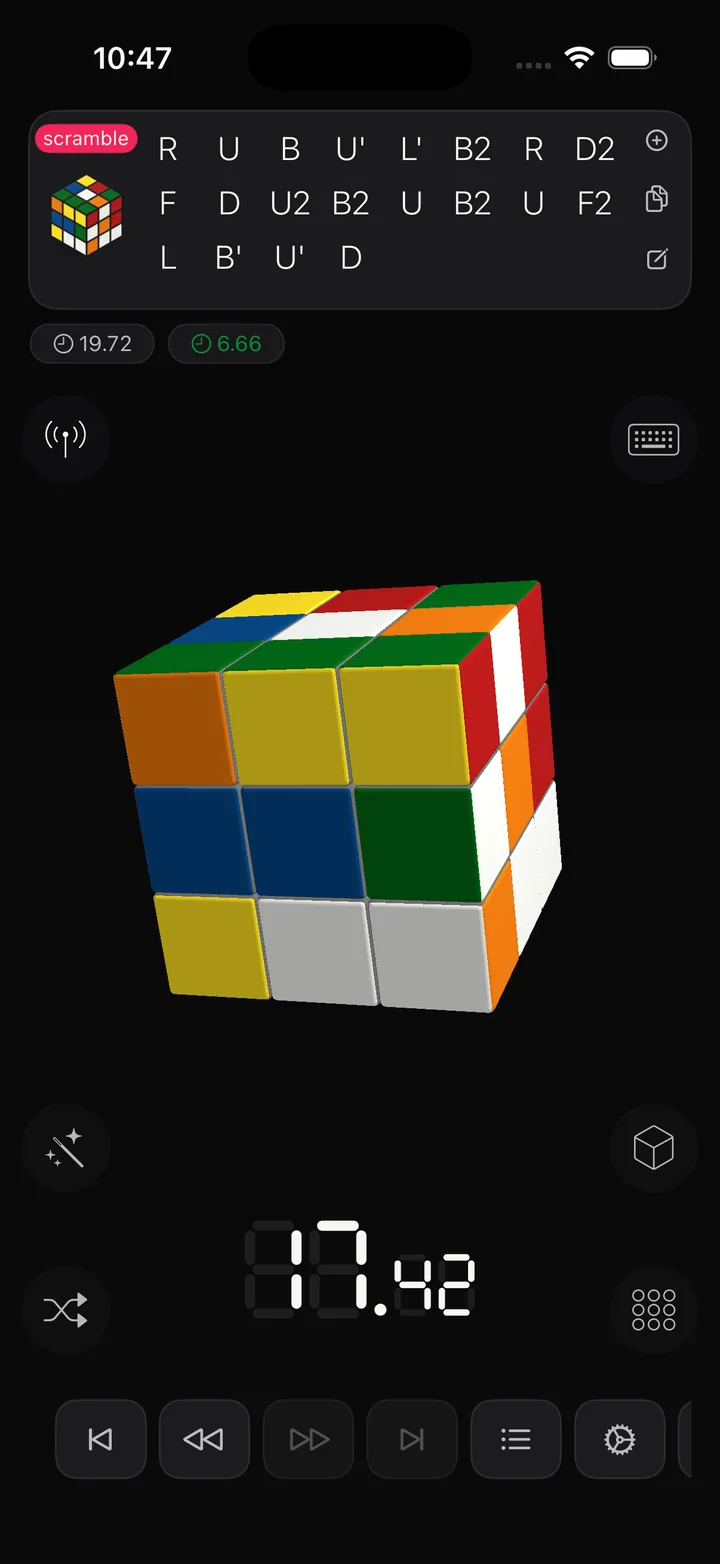The image size is (720, 1564).
Task: Tap the scramble label badge
Action: coord(86,139)
